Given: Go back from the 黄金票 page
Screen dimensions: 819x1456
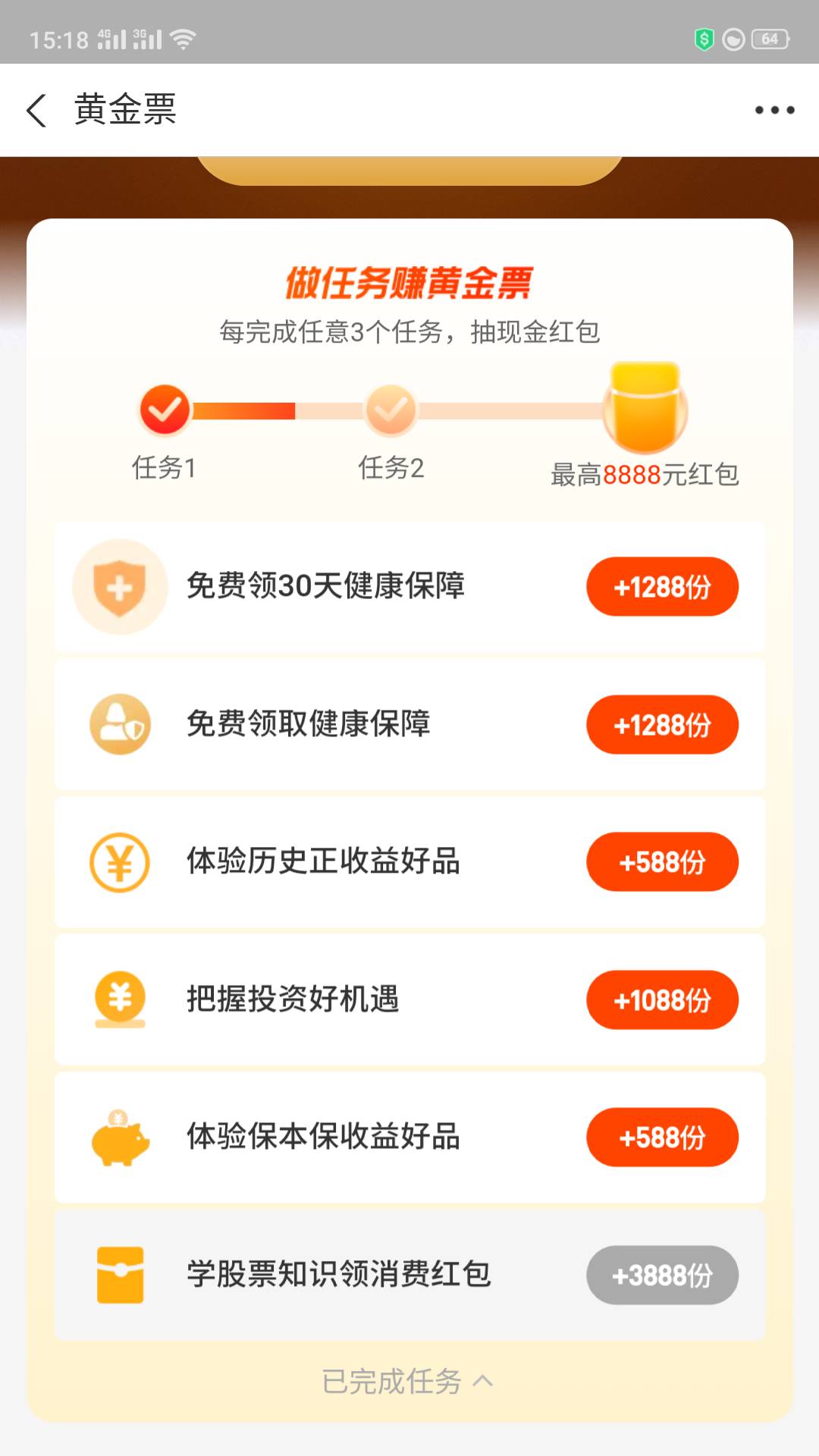Looking at the screenshot, I should pyautogui.click(x=36, y=111).
